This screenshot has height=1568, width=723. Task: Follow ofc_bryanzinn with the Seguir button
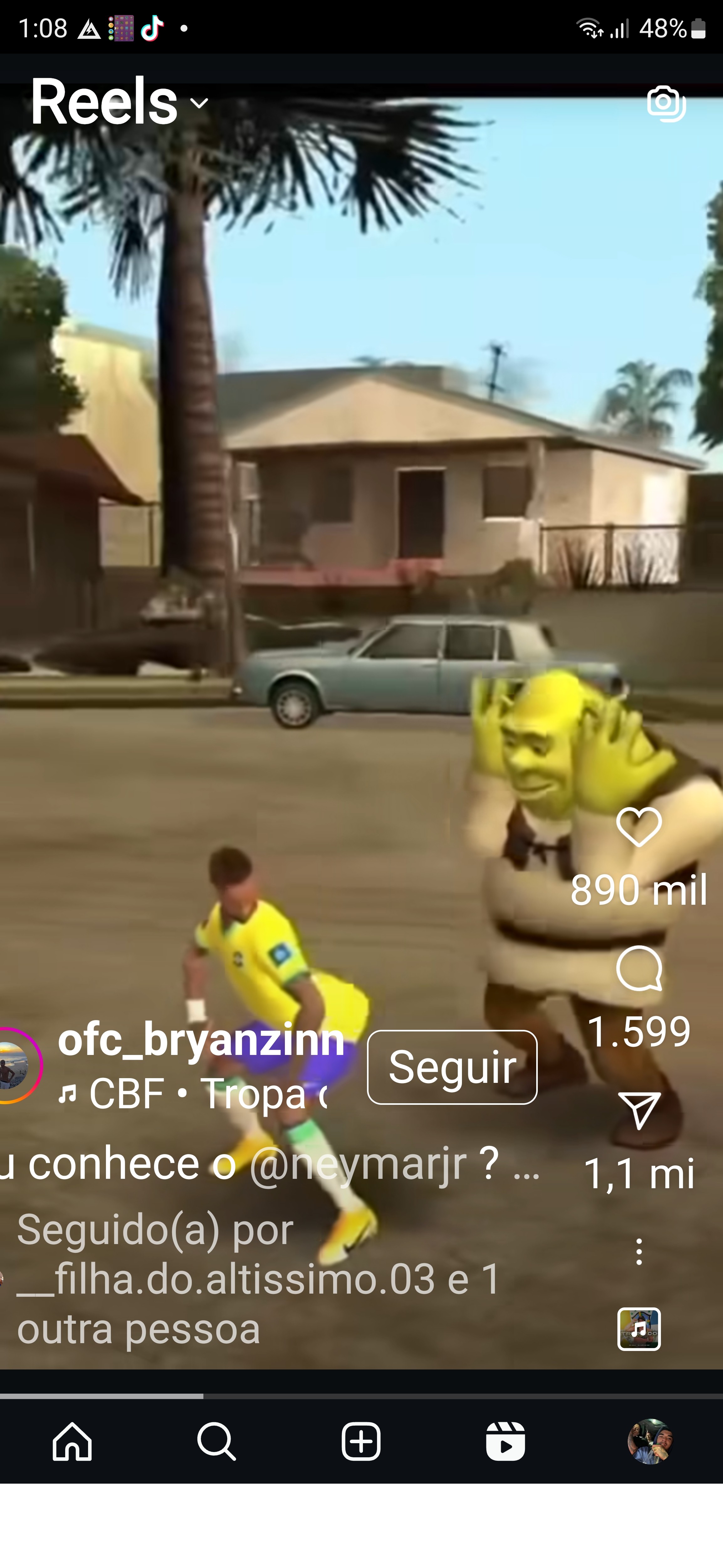click(452, 1067)
